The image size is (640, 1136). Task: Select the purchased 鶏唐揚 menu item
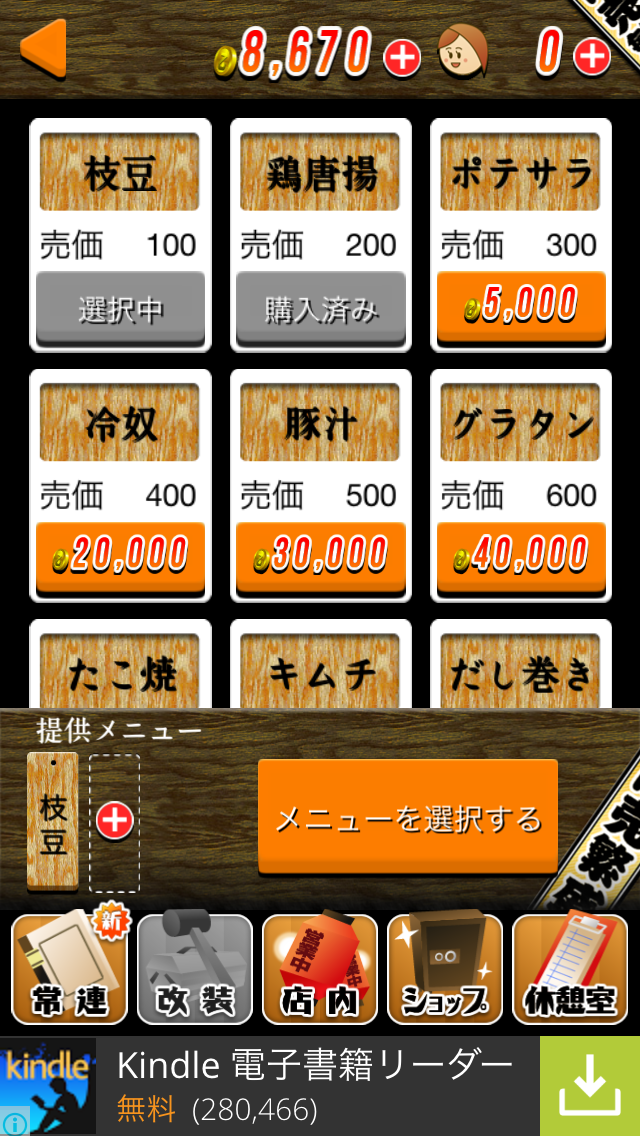320,308
